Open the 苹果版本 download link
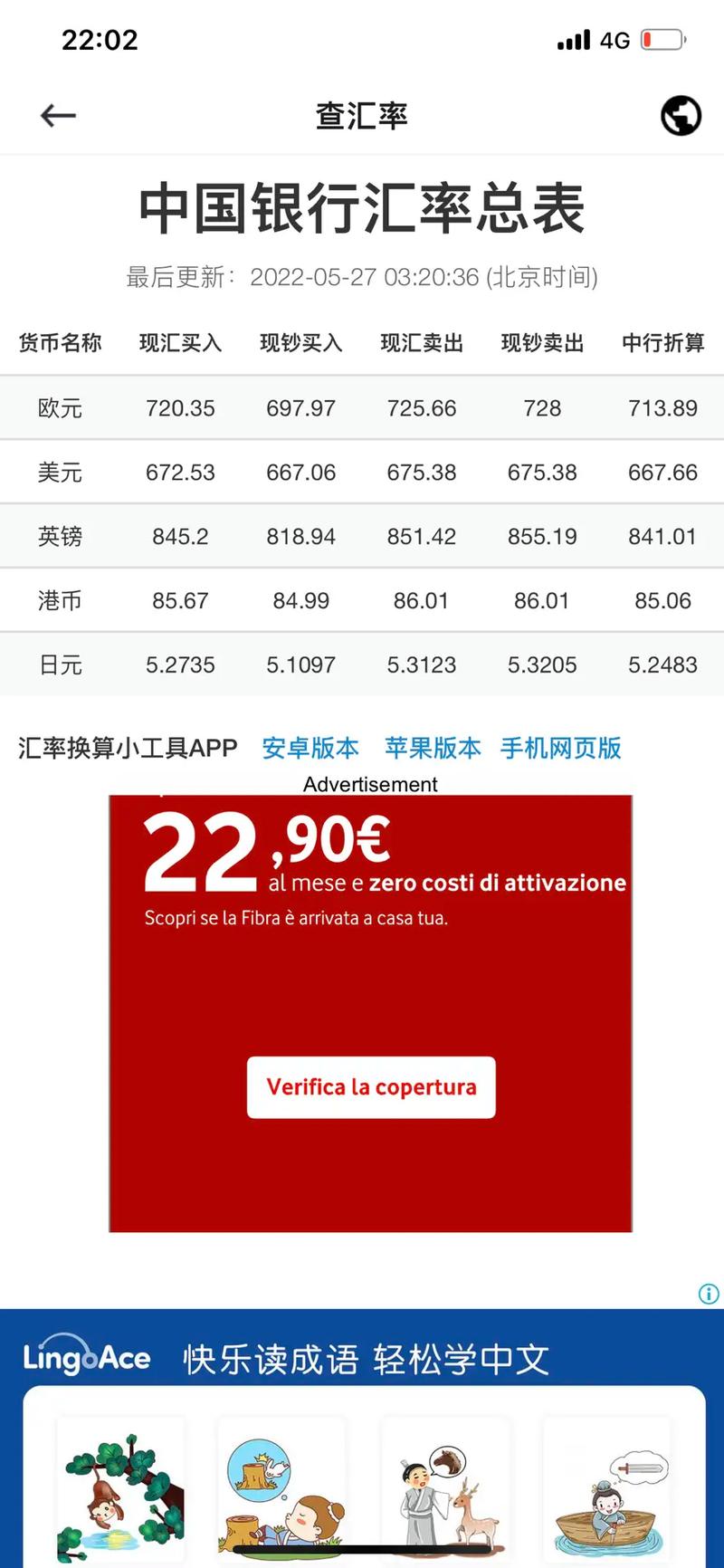The height and width of the screenshot is (1568, 724). point(433,748)
